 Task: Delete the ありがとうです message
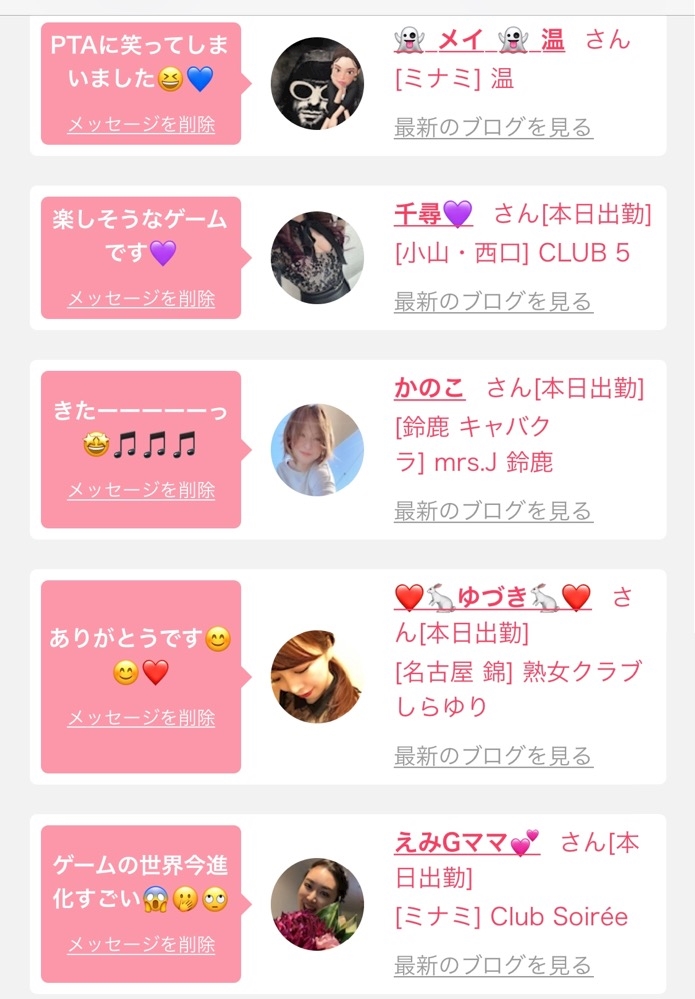coord(141,718)
